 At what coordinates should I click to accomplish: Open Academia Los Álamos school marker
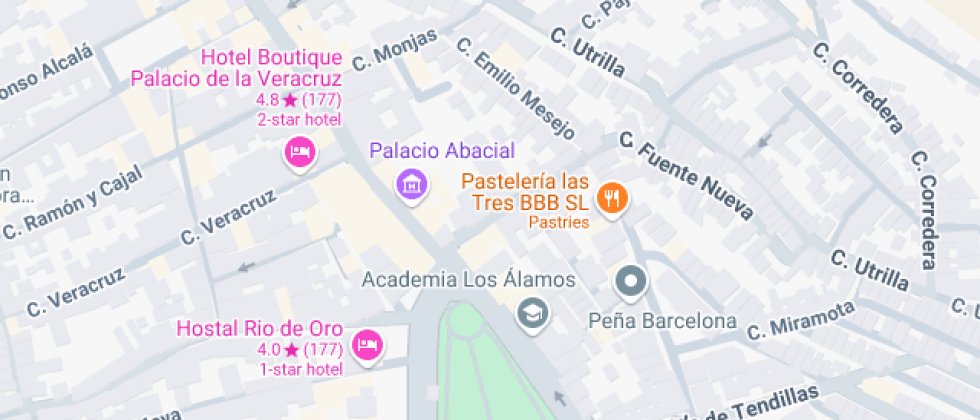coord(532,313)
